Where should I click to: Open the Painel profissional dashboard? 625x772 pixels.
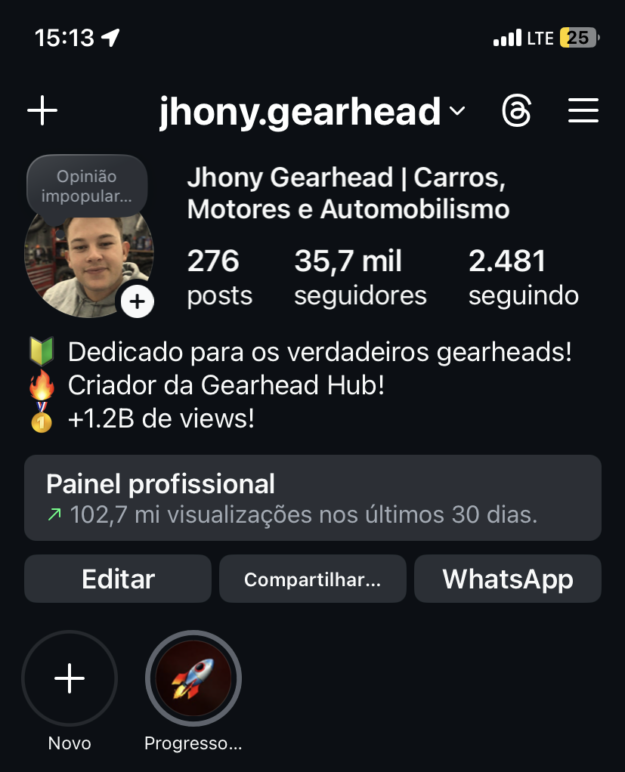click(312, 498)
